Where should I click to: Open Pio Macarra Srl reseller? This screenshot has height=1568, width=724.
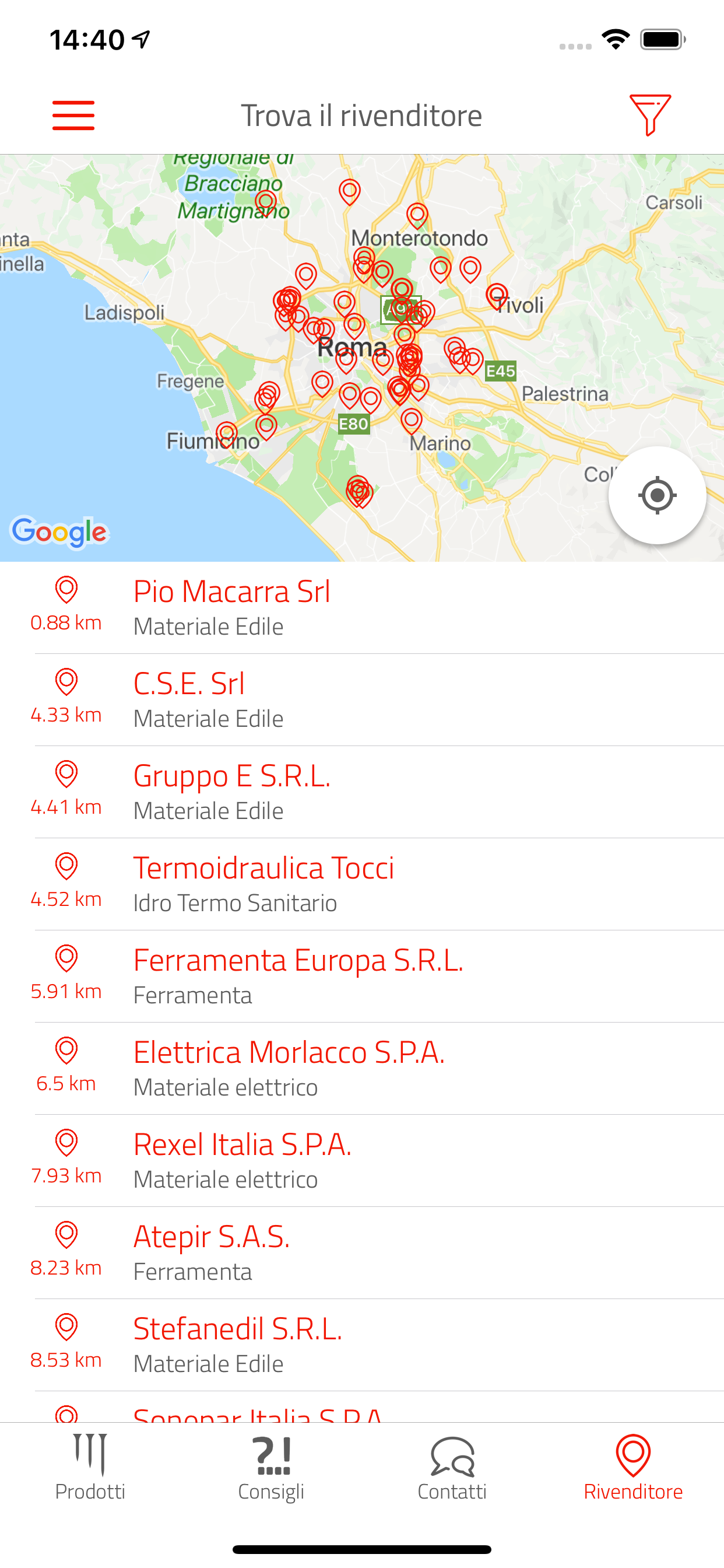pyautogui.click(x=362, y=607)
